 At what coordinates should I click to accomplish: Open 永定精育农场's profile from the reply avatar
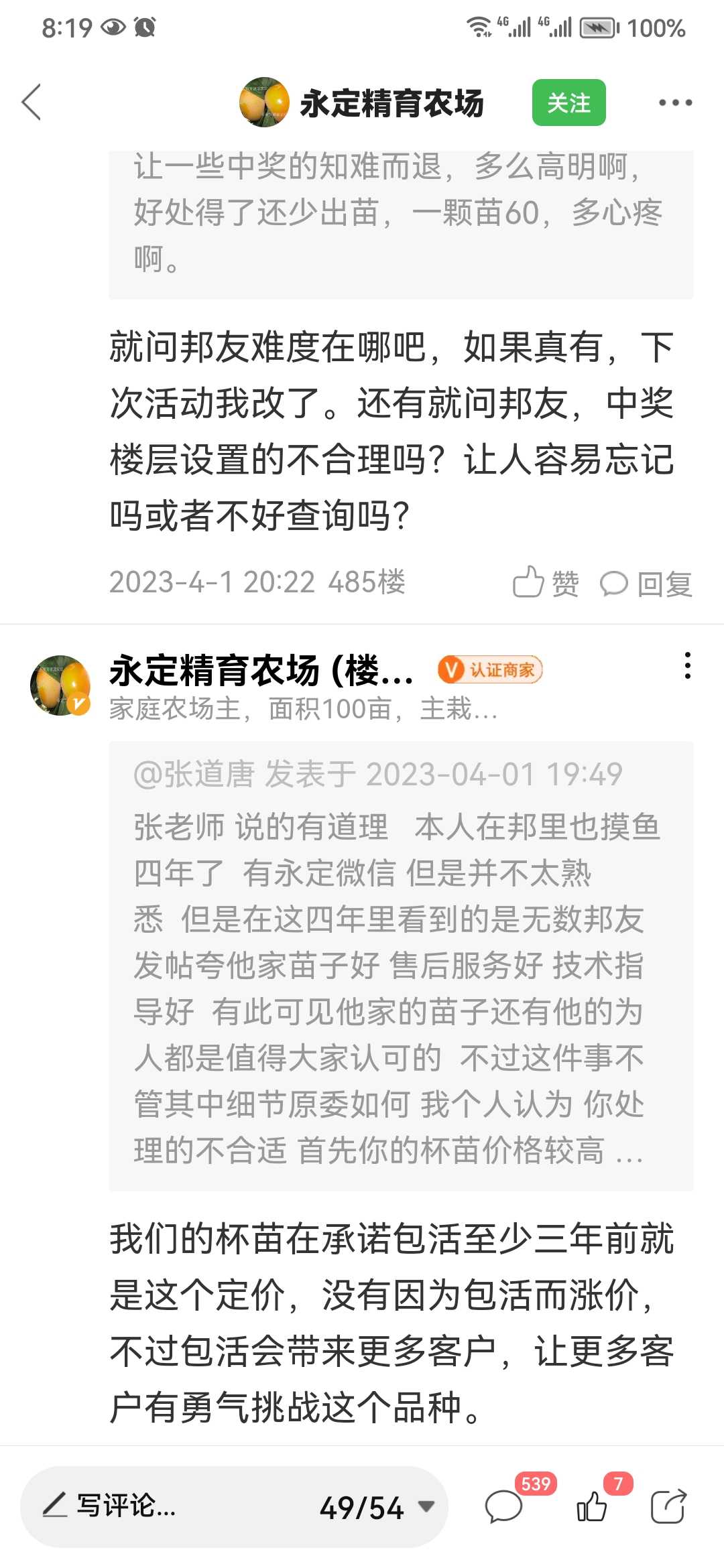60,685
